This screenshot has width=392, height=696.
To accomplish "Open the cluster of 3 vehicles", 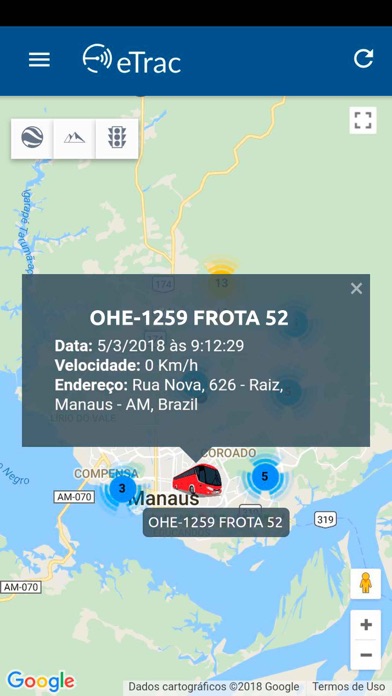I will [x=123, y=489].
